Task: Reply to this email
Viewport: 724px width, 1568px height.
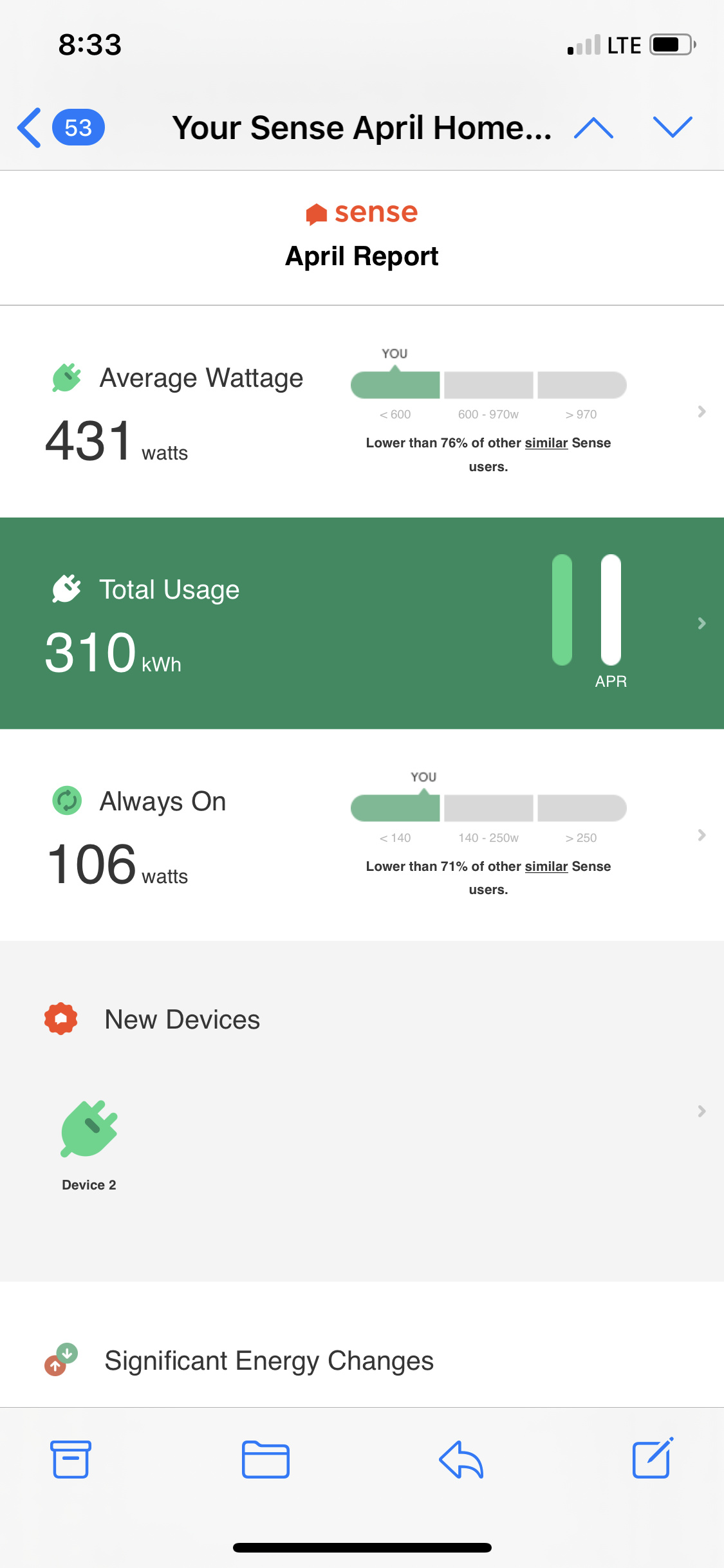Action: (x=461, y=1459)
